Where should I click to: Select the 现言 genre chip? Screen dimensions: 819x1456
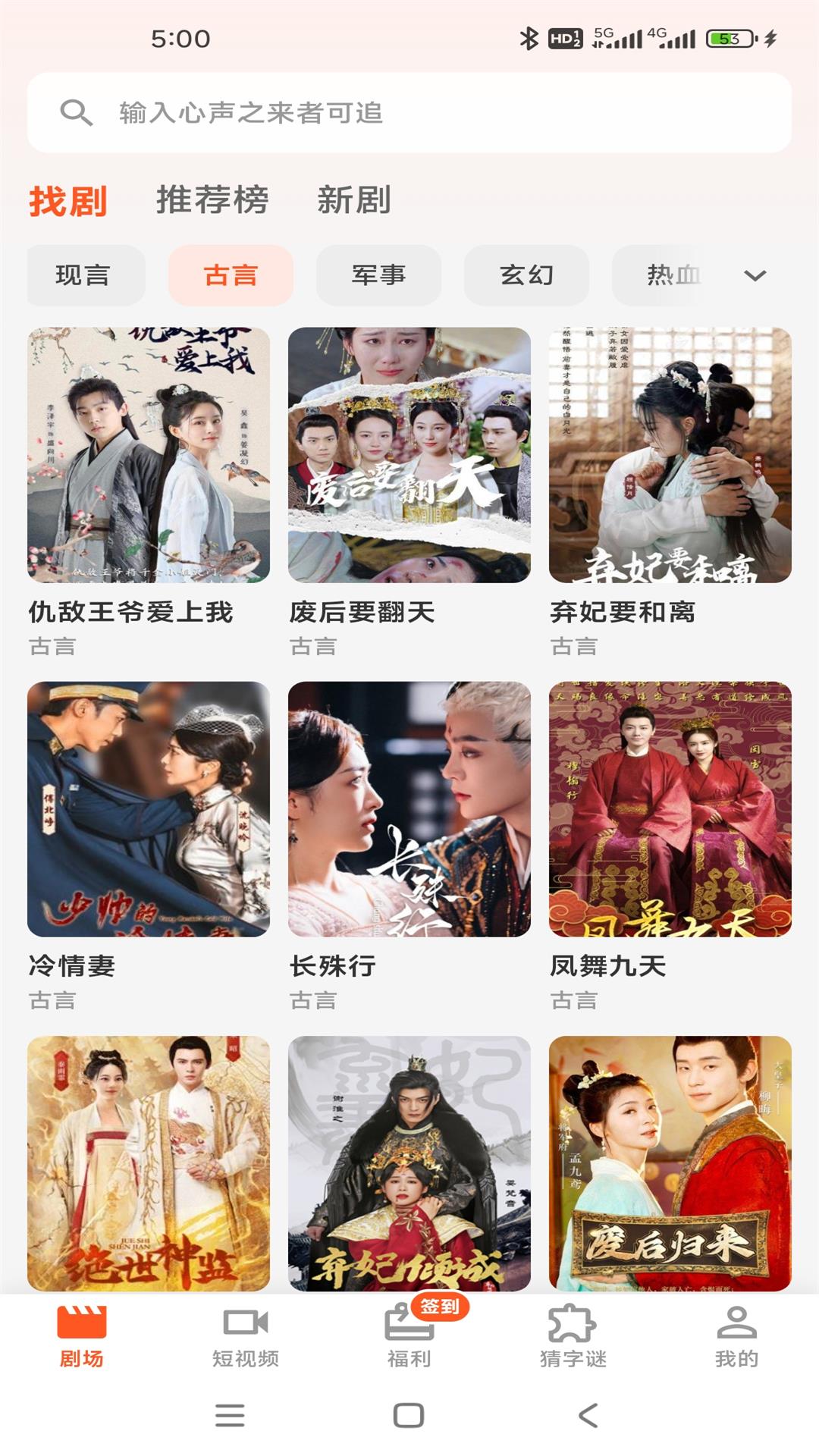tap(83, 275)
